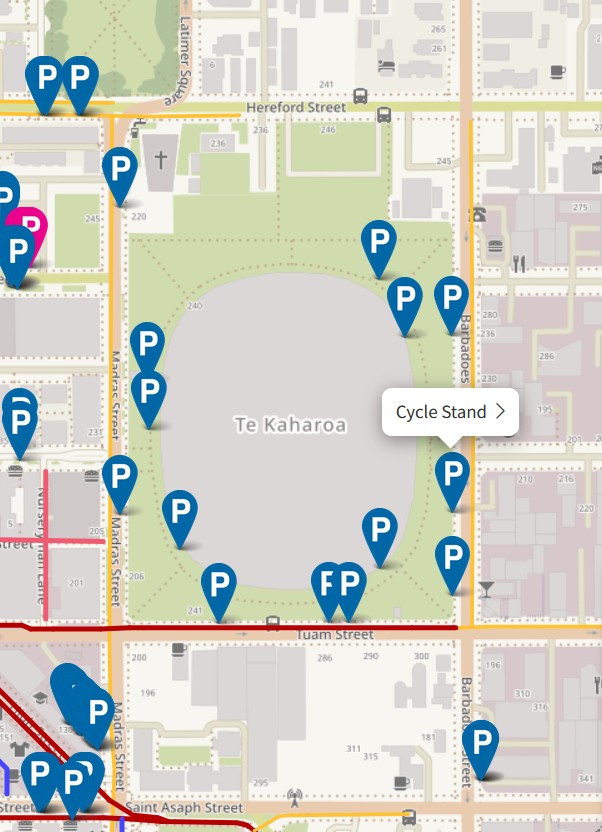This screenshot has width=602, height=832.
Task: Tap the parking marker near Latimer Square church
Action: pos(120,170)
